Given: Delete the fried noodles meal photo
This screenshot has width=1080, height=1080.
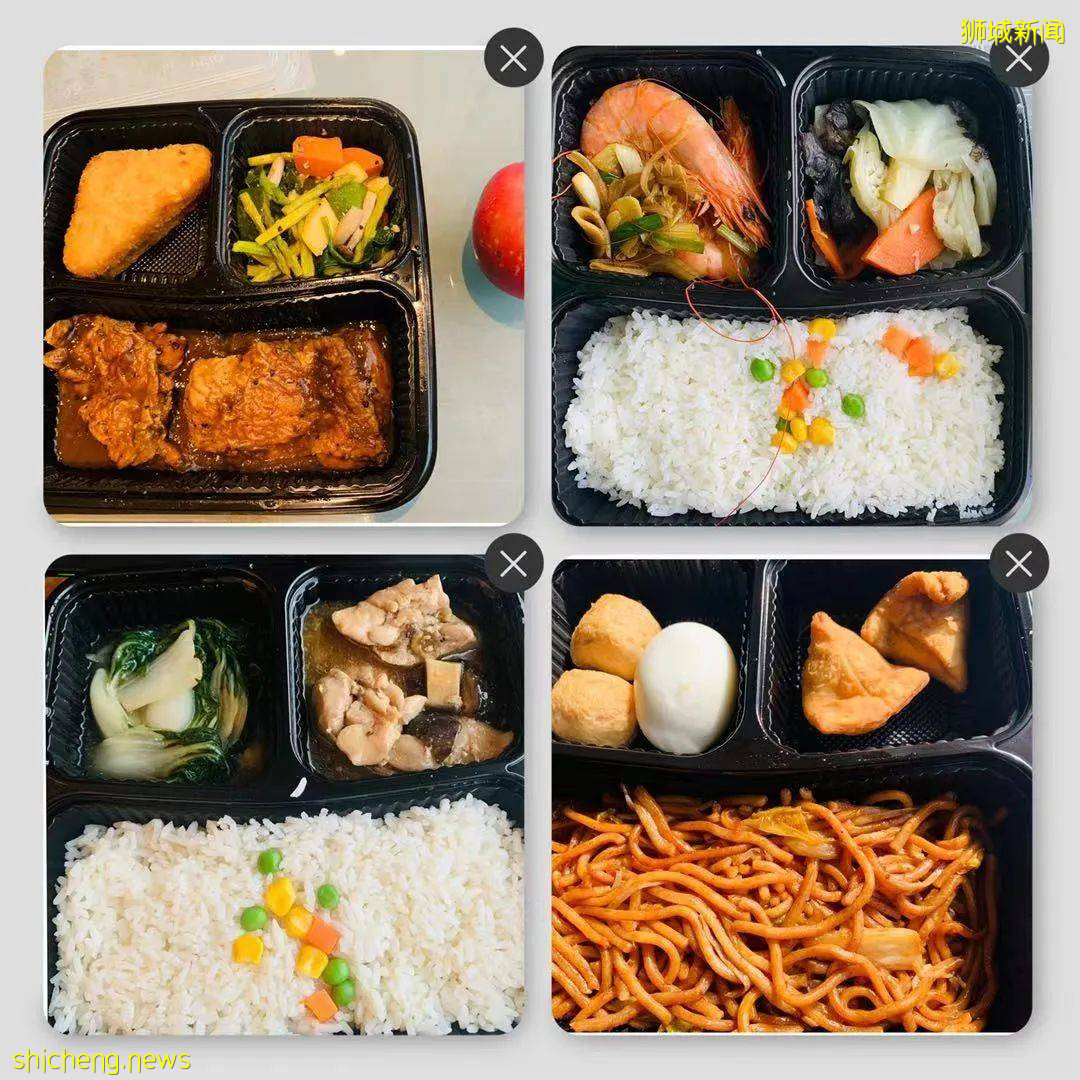Looking at the screenshot, I should 1018,563.
